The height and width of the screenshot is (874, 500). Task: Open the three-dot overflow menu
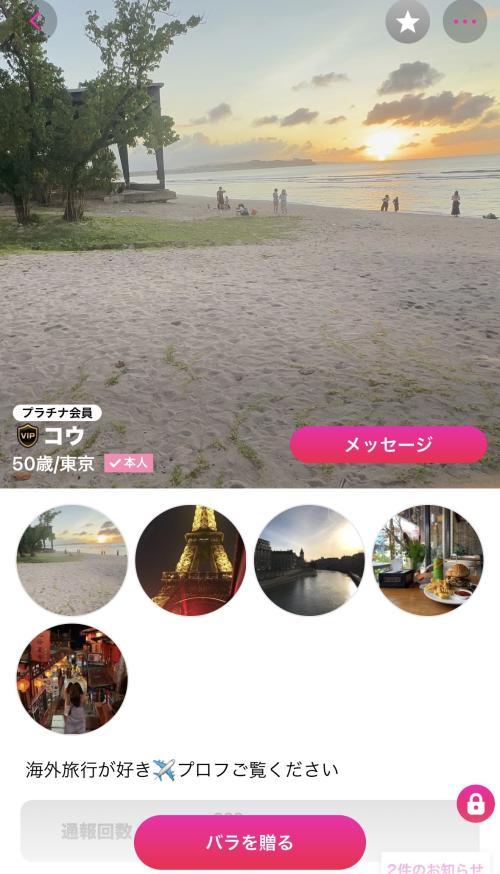coord(465,22)
